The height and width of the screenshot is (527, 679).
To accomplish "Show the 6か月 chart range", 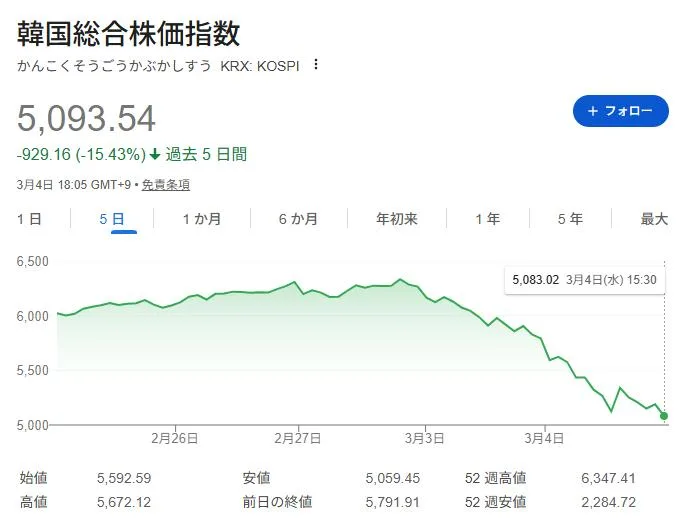I will point(298,219).
